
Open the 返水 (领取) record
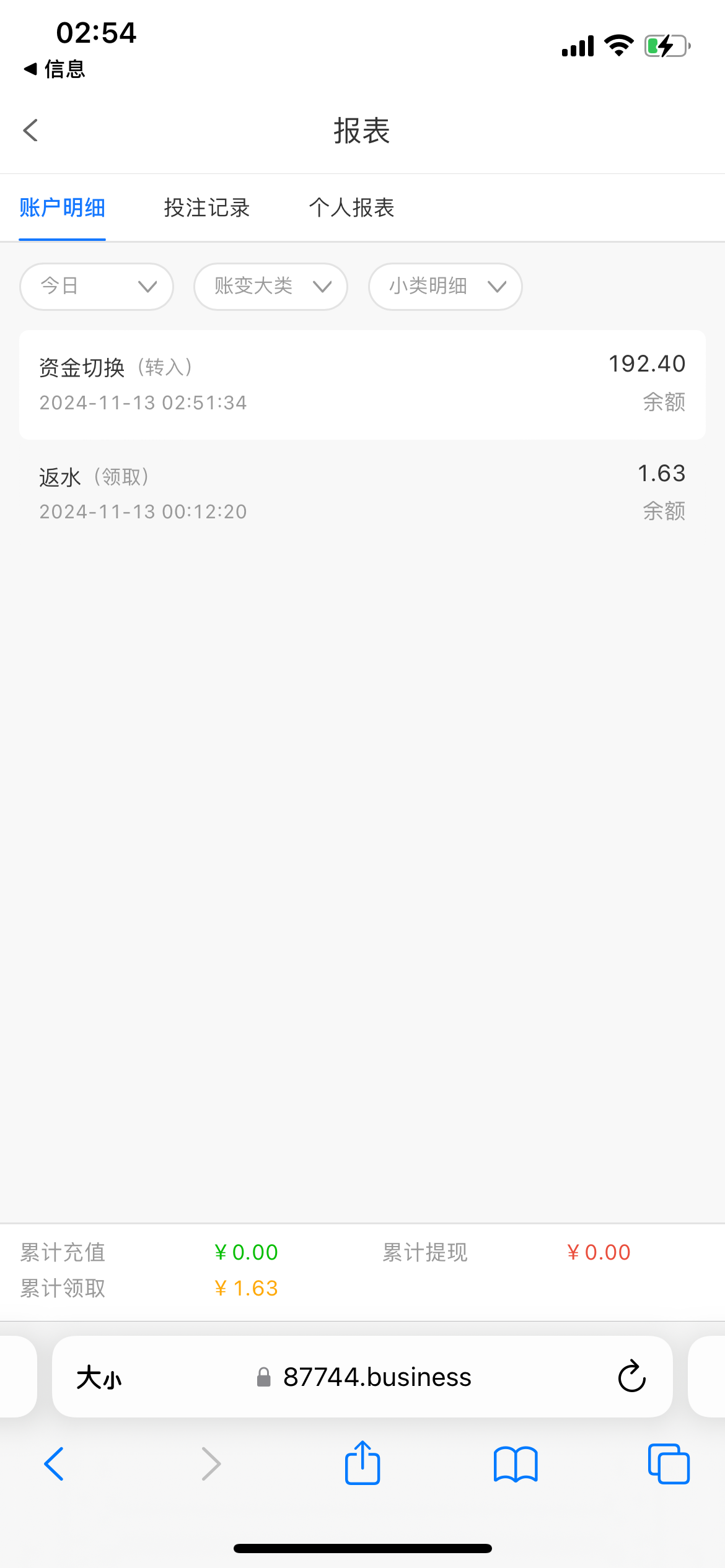tap(362, 494)
